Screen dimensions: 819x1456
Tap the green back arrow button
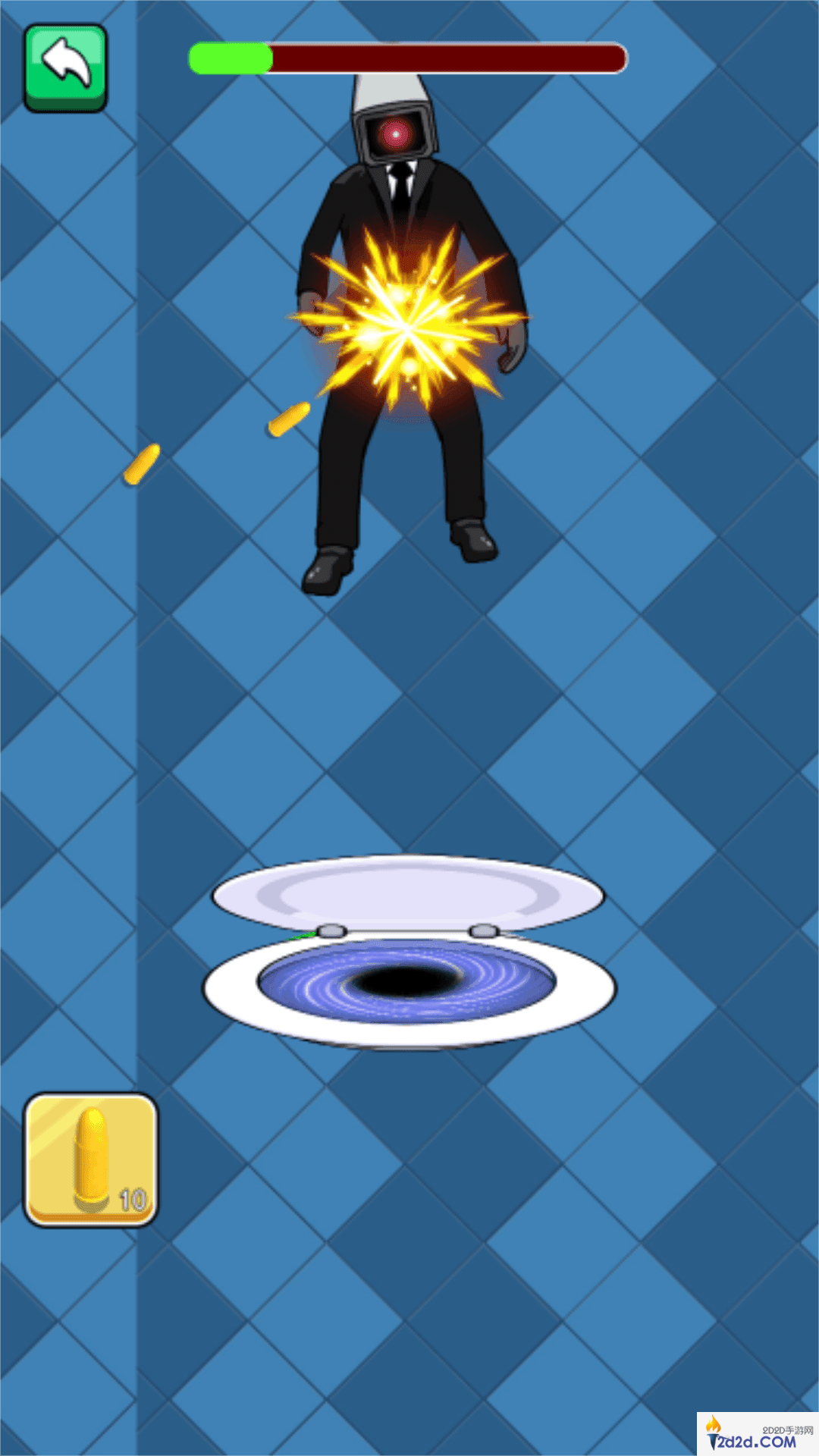click(66, 67)
